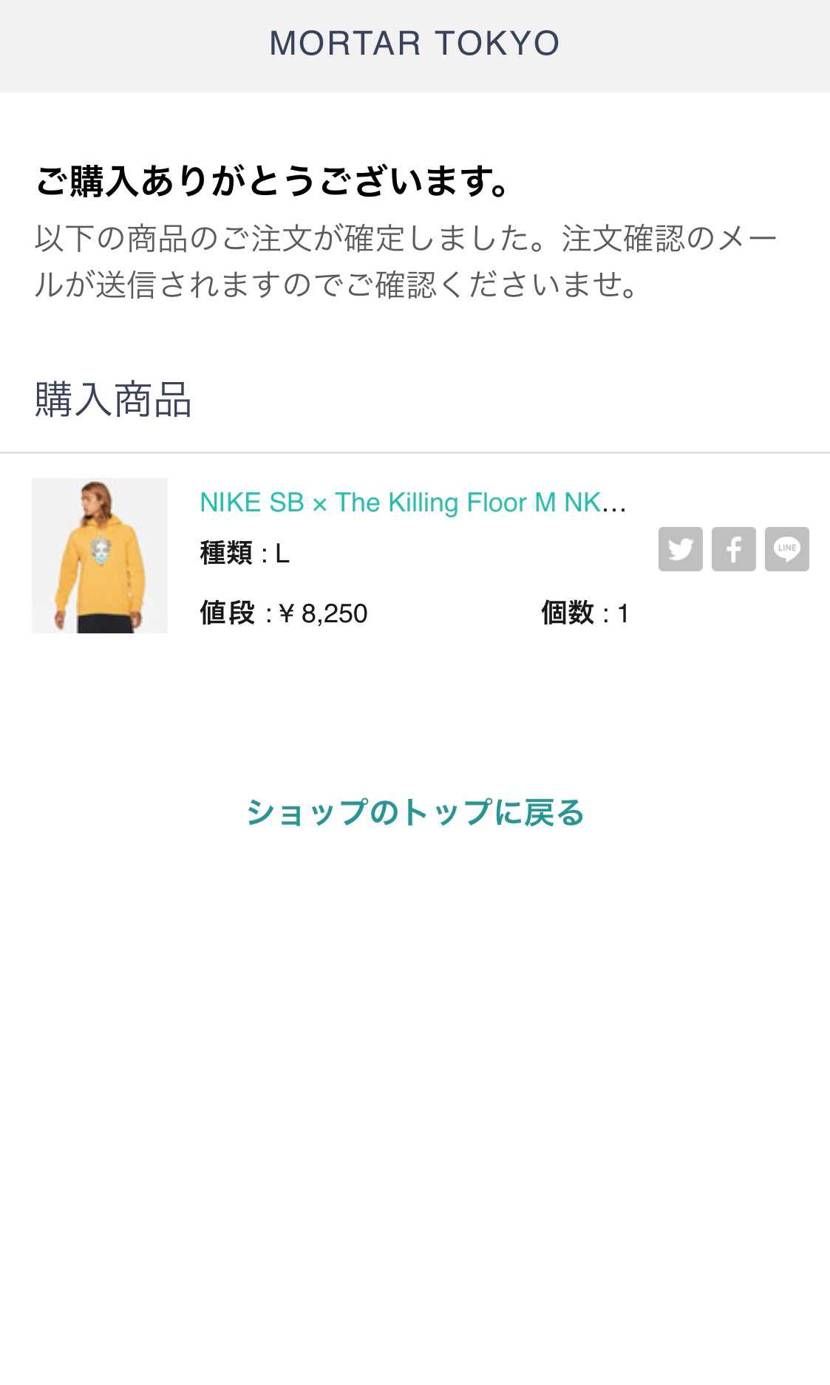Click the ¥8,250 price text
Viewport: 830px width, 1385px height.
(283, 613)
